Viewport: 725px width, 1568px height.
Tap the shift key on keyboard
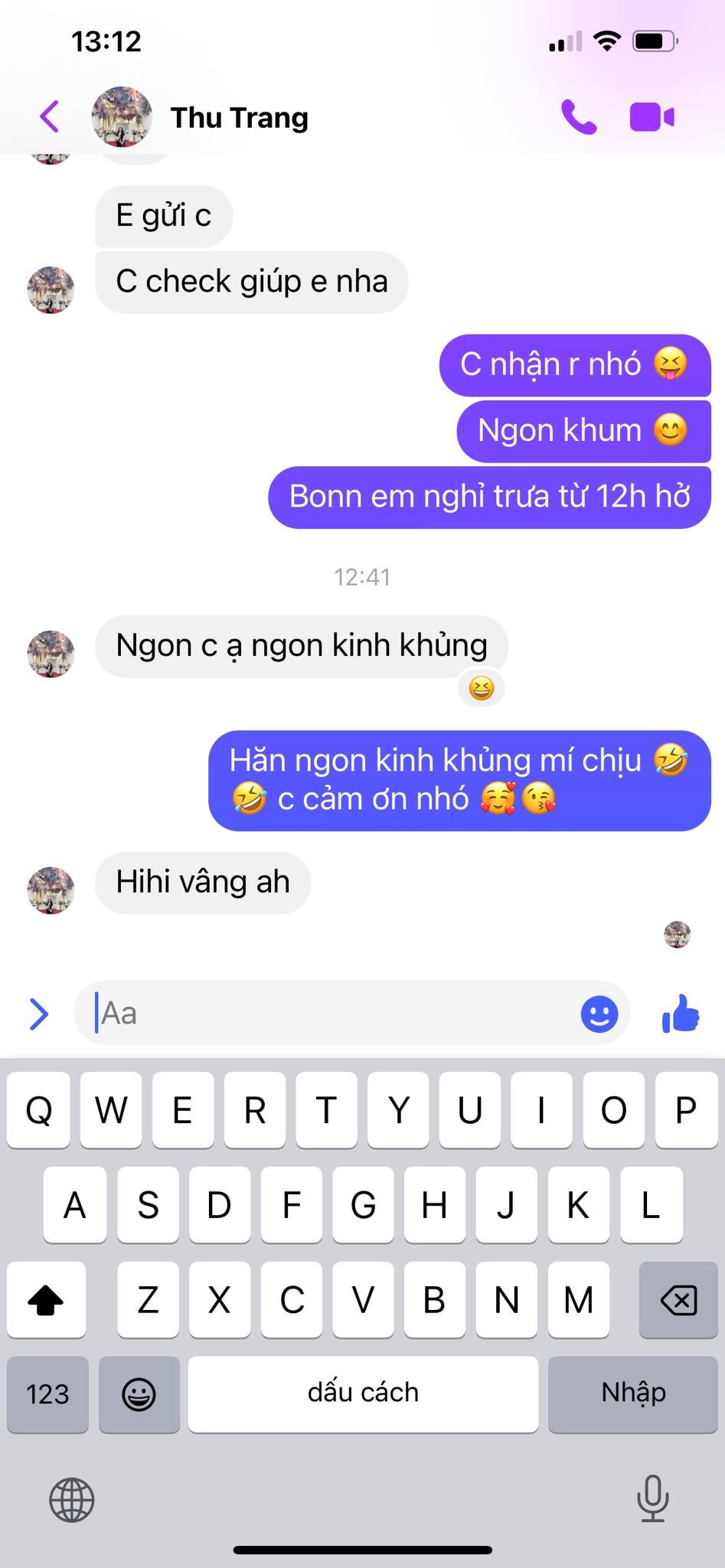tap(46, 1300)
